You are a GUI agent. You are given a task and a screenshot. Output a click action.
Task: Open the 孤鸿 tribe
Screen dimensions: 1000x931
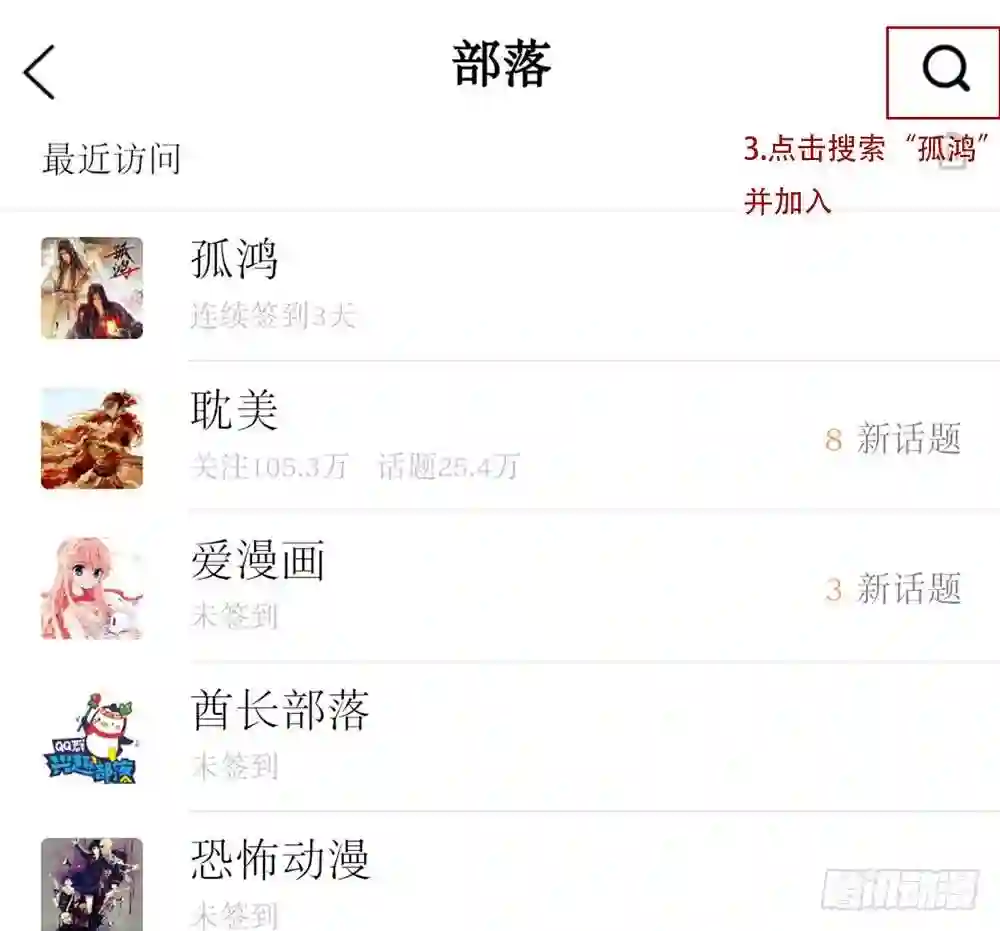tap(500, 288)
